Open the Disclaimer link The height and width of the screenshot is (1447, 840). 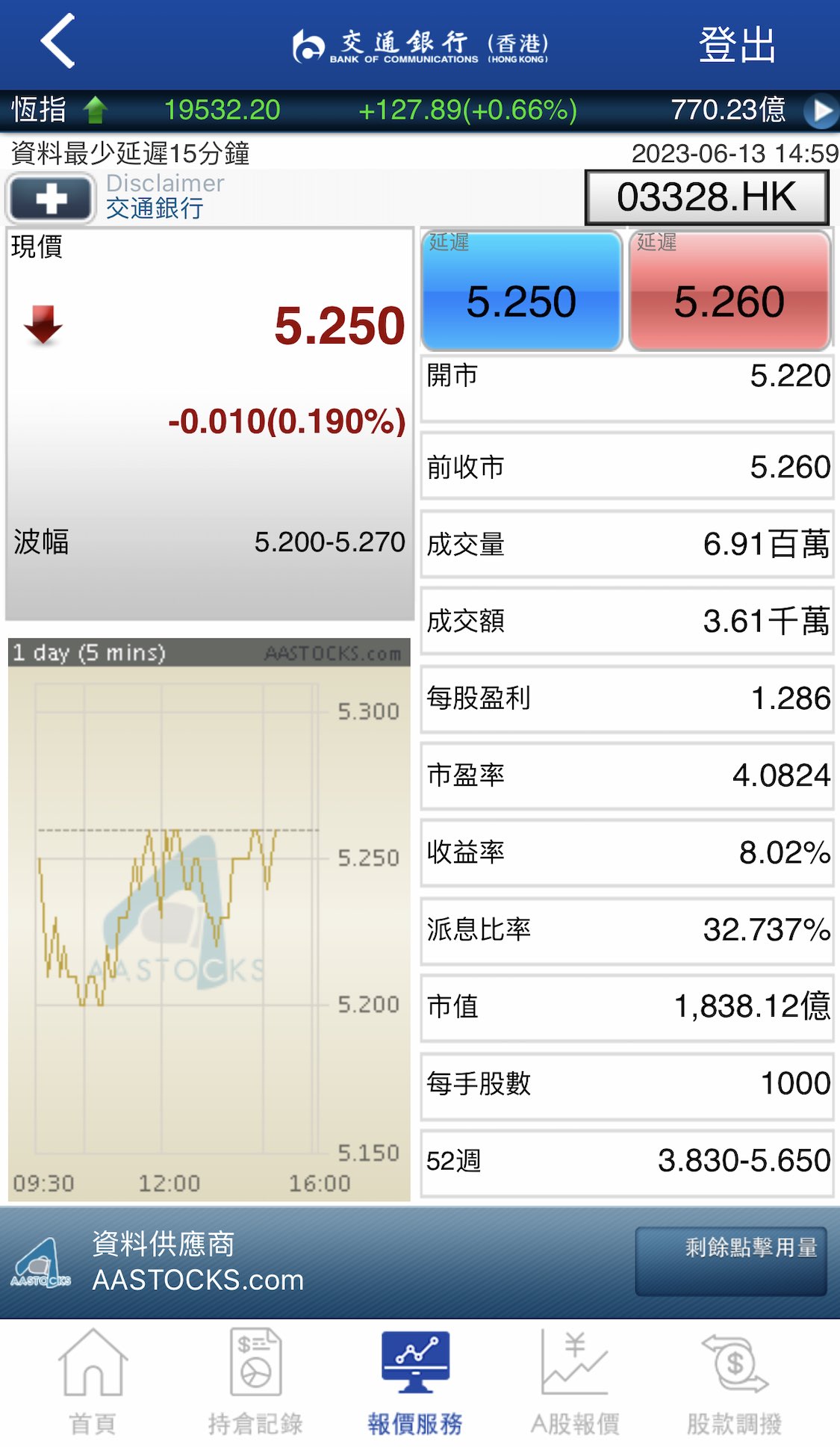165,183
